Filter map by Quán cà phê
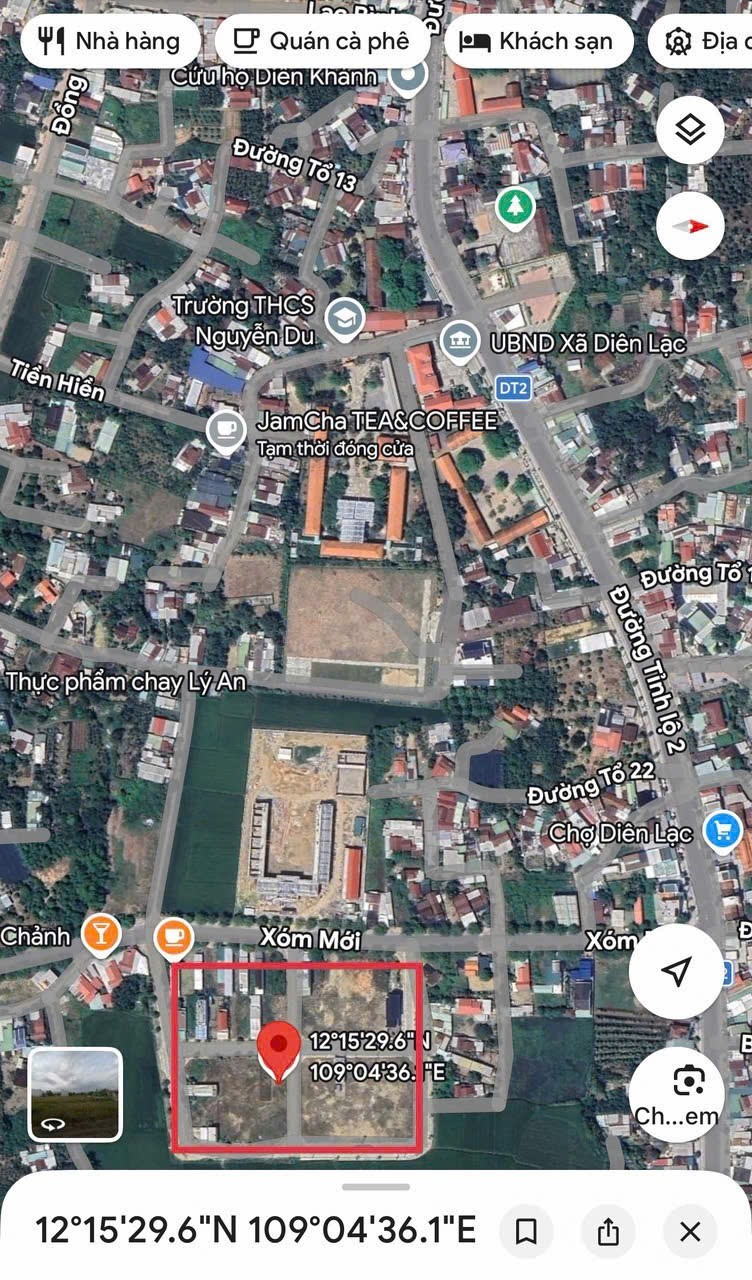Screen dimensions: 752x1280 pyautogui.click(x=321, y=40)
